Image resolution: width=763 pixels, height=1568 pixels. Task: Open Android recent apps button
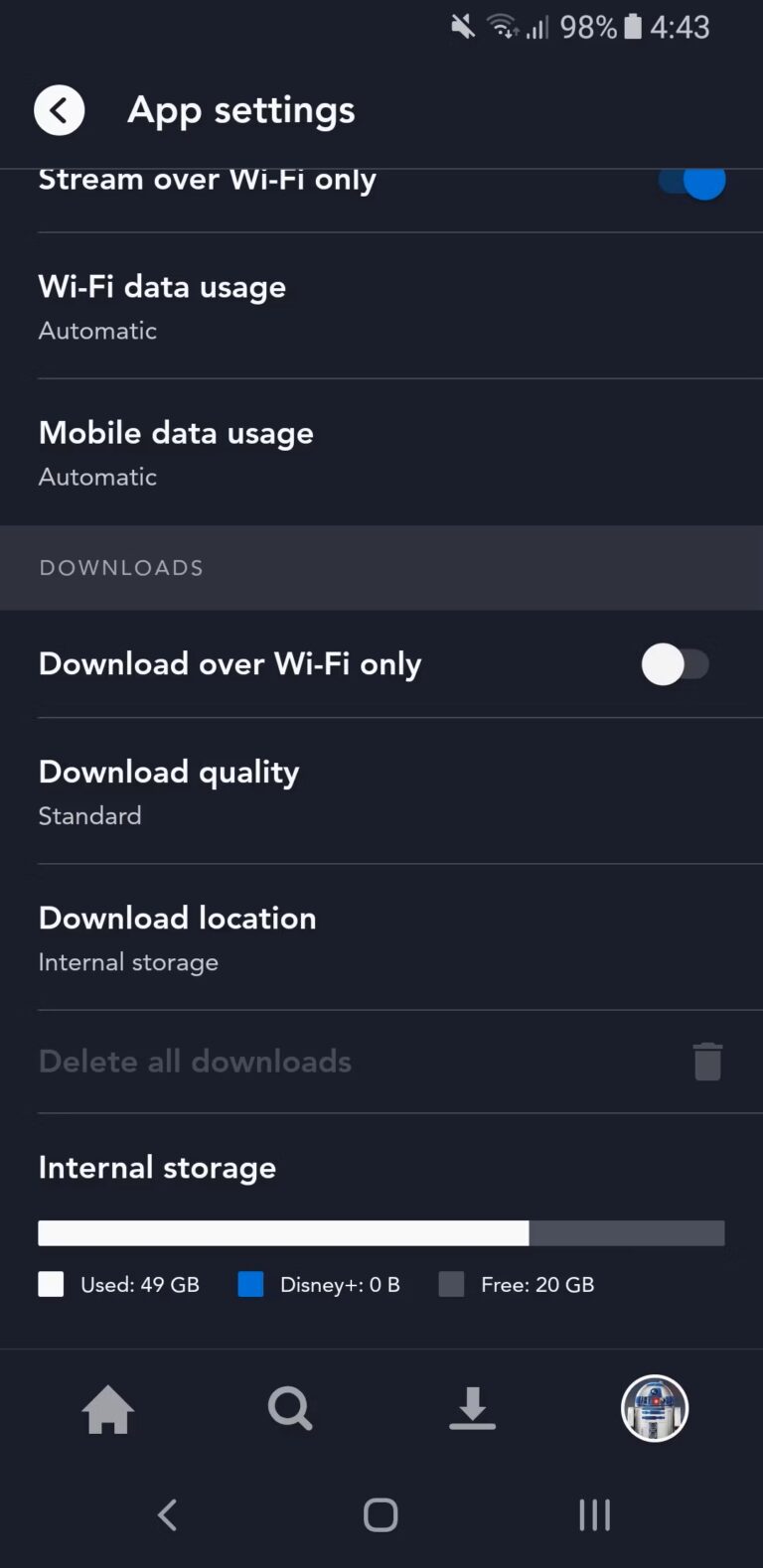pos(593,1514)
